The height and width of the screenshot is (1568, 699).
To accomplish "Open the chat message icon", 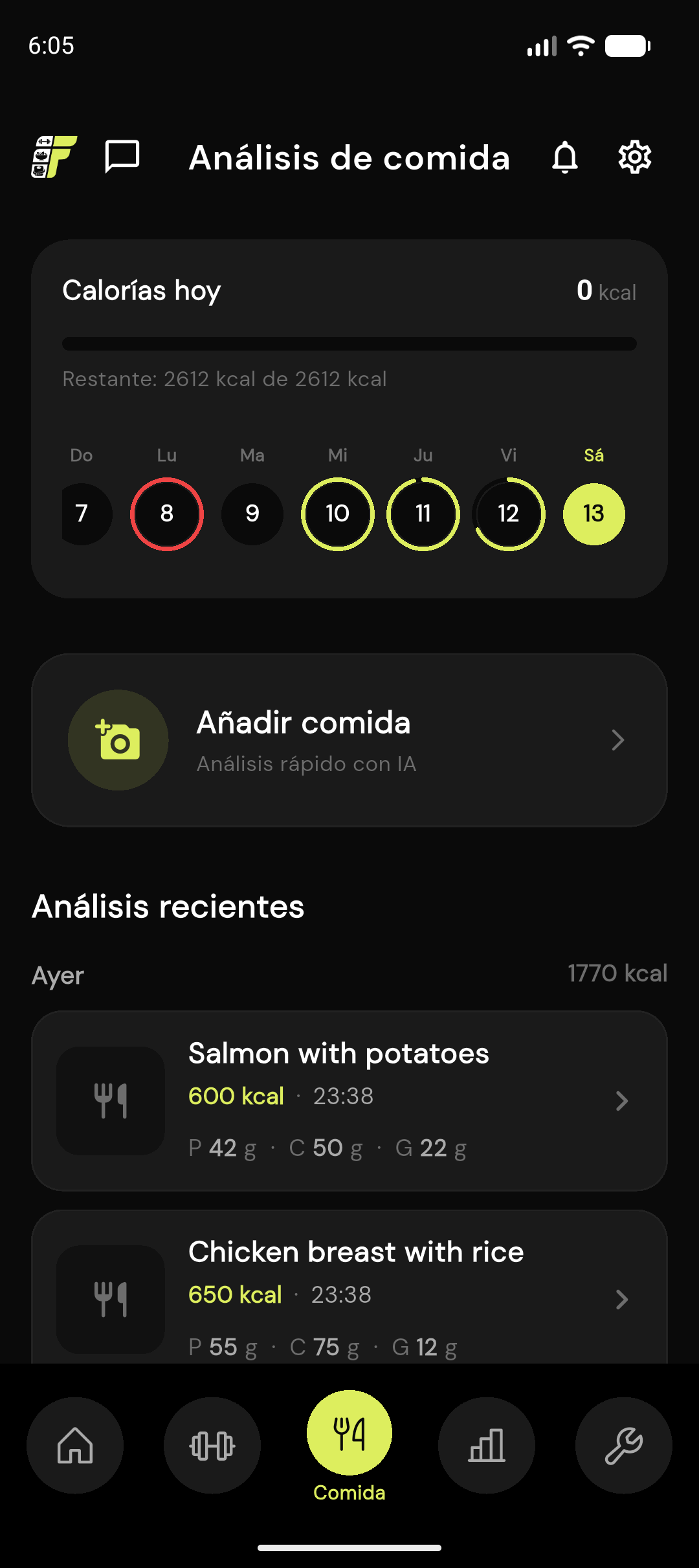I will pyautogui.click(x=122, y=157).
